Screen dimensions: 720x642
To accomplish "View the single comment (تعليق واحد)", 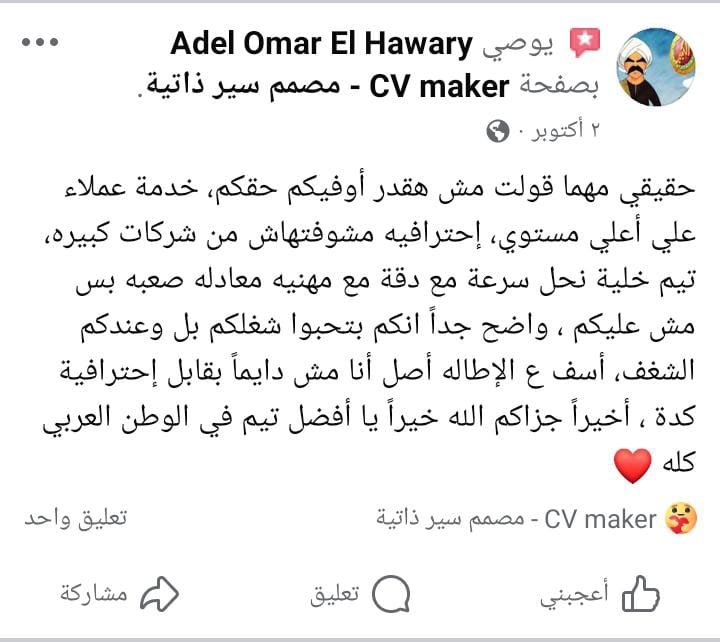I will [76, 519].
